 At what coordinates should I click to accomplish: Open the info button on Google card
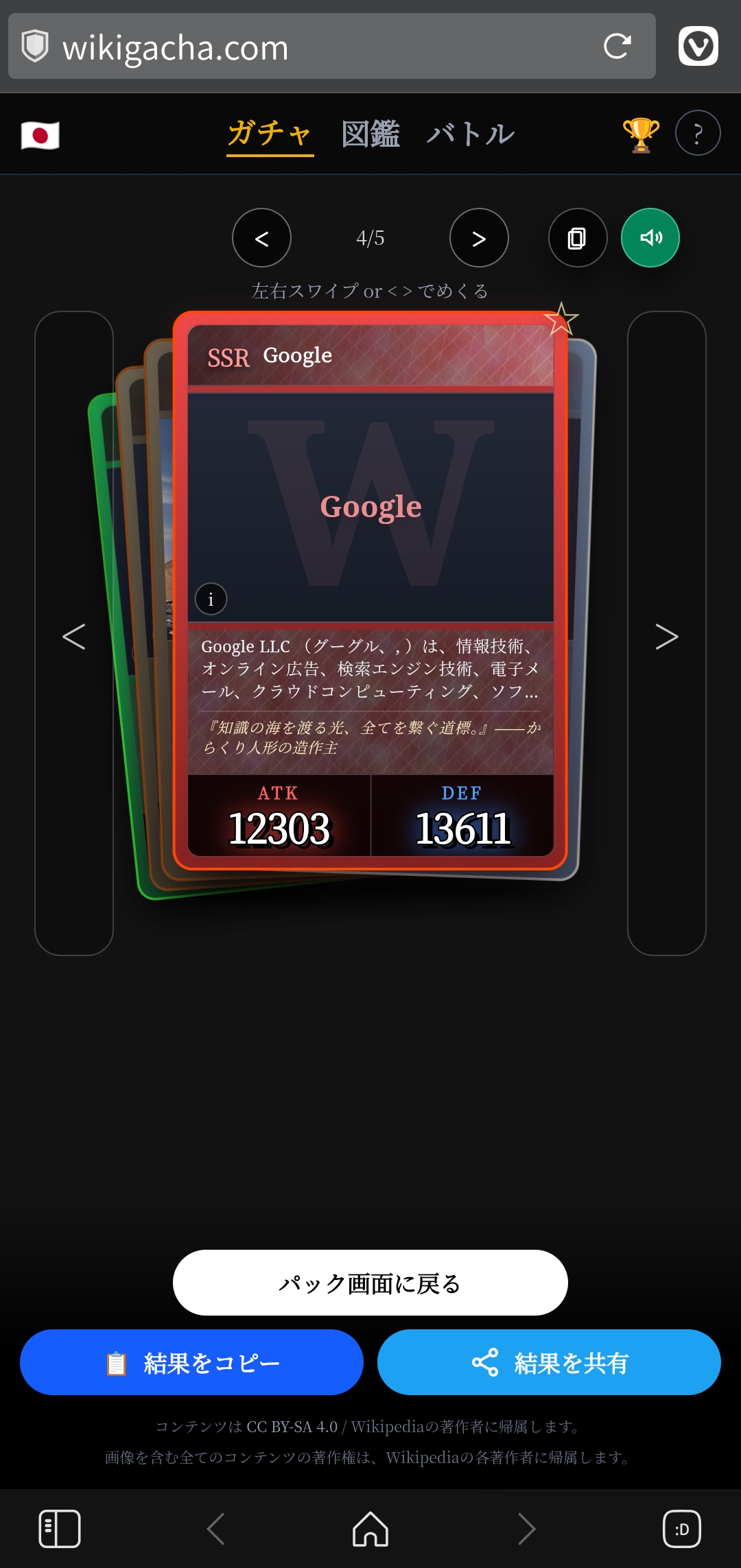click(x=211, y=599)
